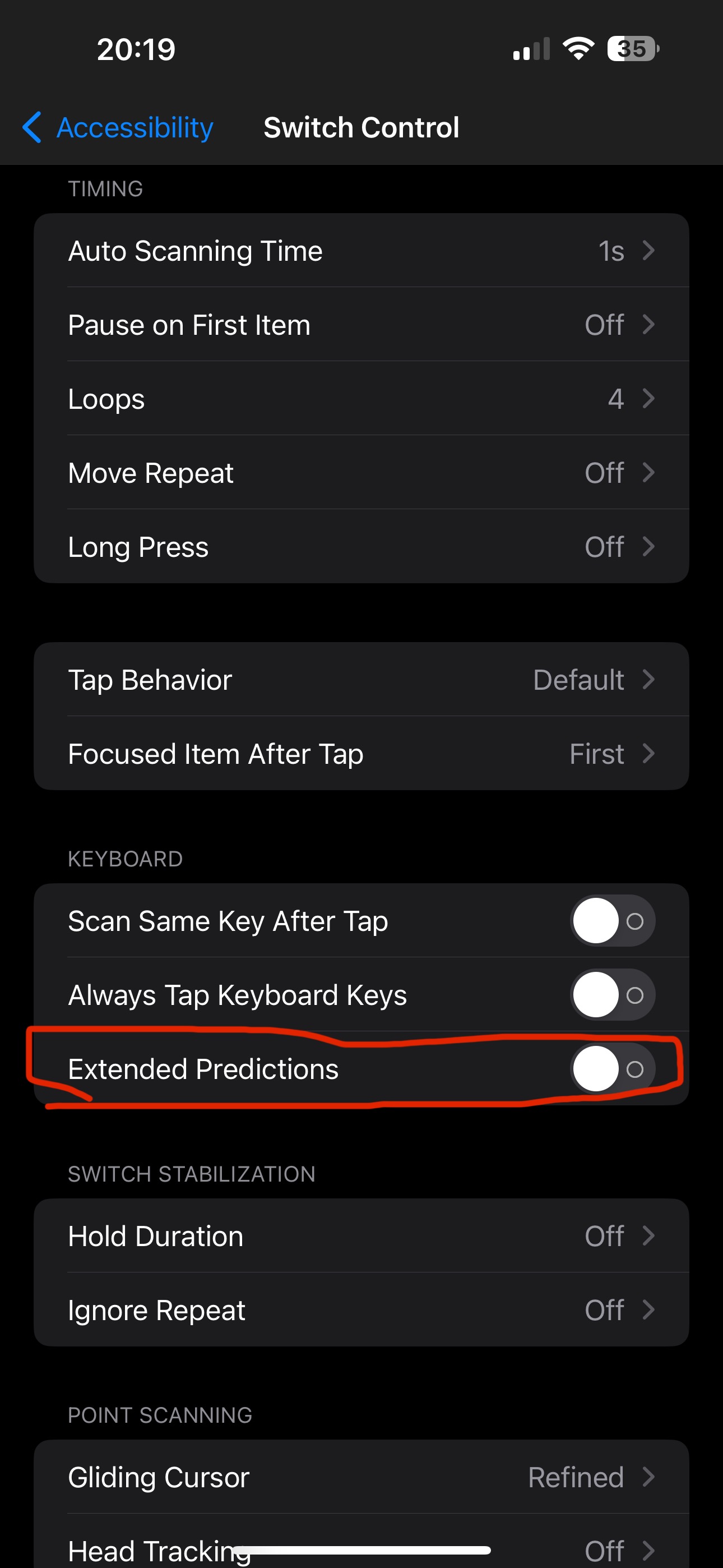Turn on Extended Predictions
Image resolution: width=723 pixels, height=1568 pixels.
tap(611, 1069)
